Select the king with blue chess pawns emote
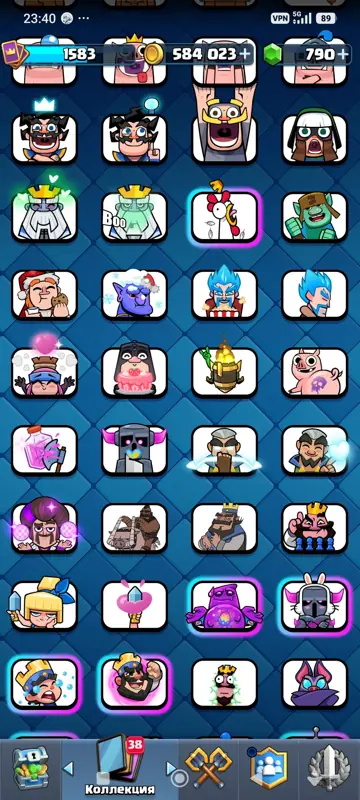The width and height of the screenshot is (360, 800). (x=315, y=528)
